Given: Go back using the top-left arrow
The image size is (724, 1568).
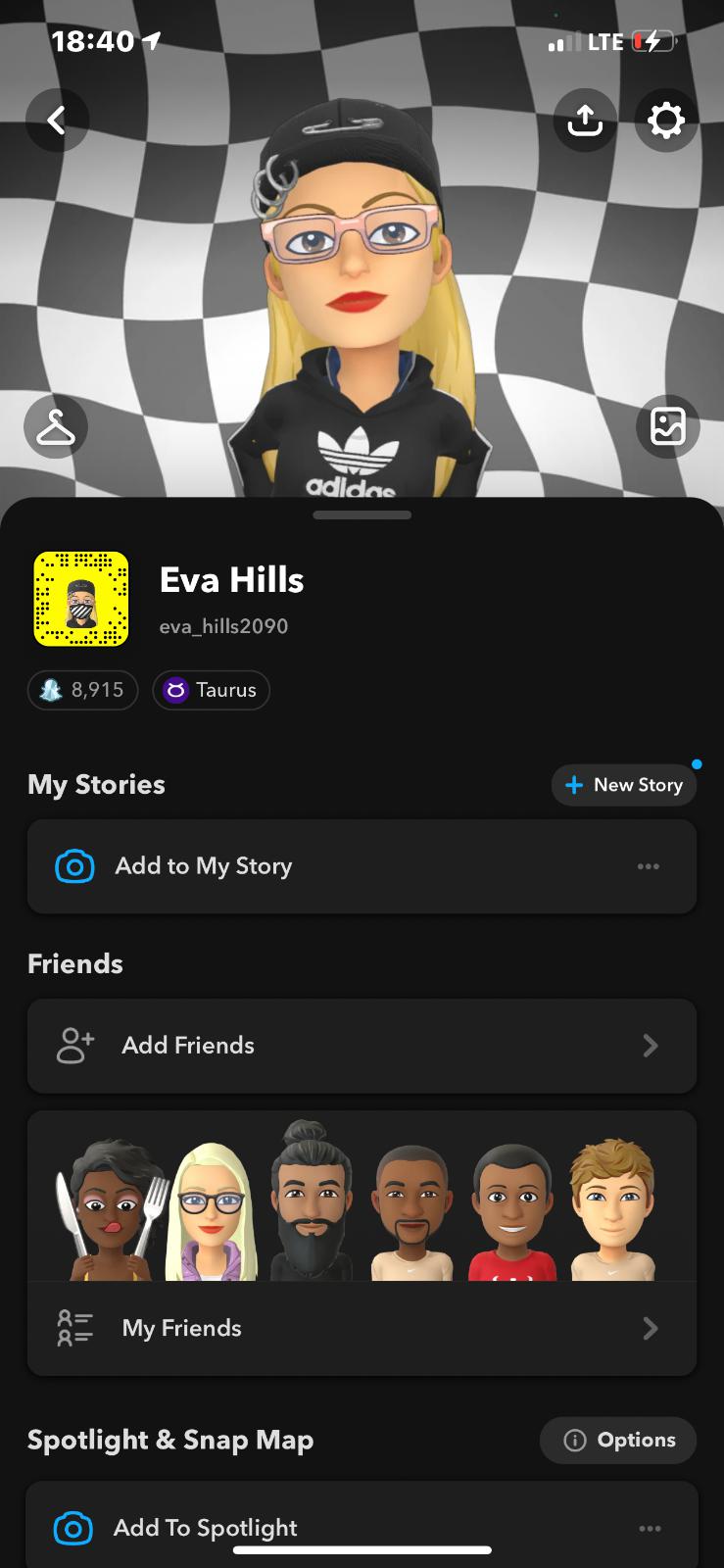Looking at the screenshot, I should [57, 121].
